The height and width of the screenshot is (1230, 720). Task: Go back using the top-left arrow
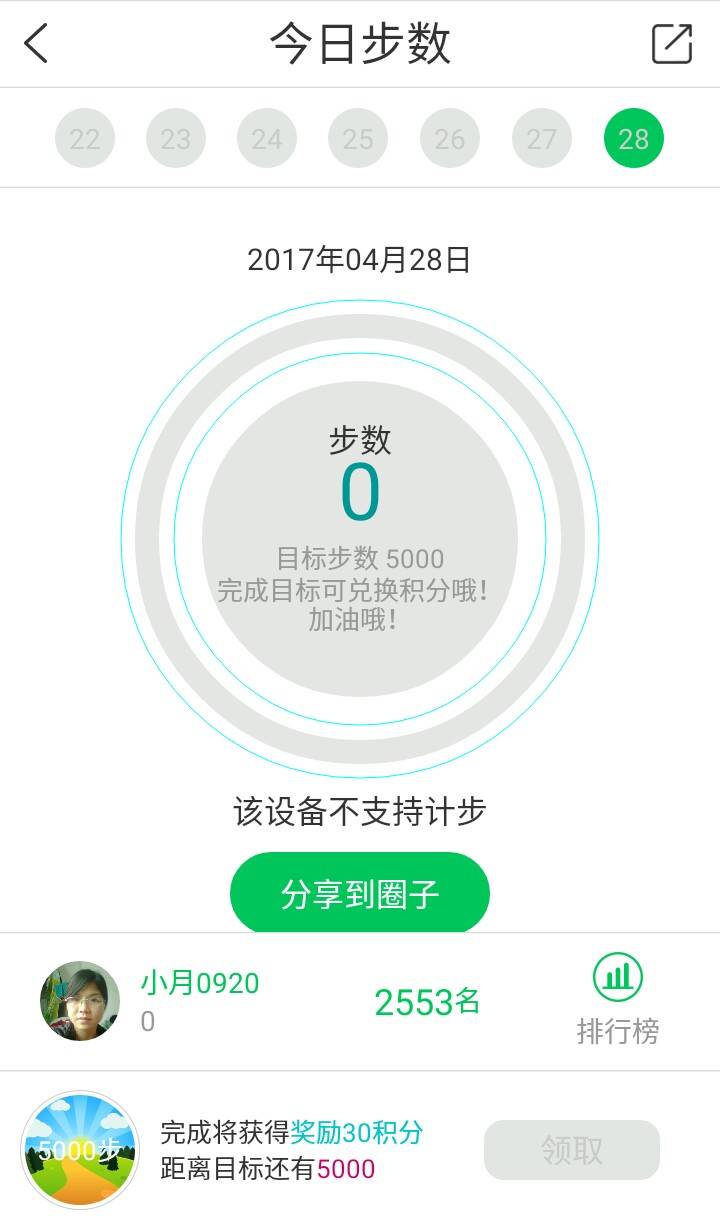tap(37, 44)
